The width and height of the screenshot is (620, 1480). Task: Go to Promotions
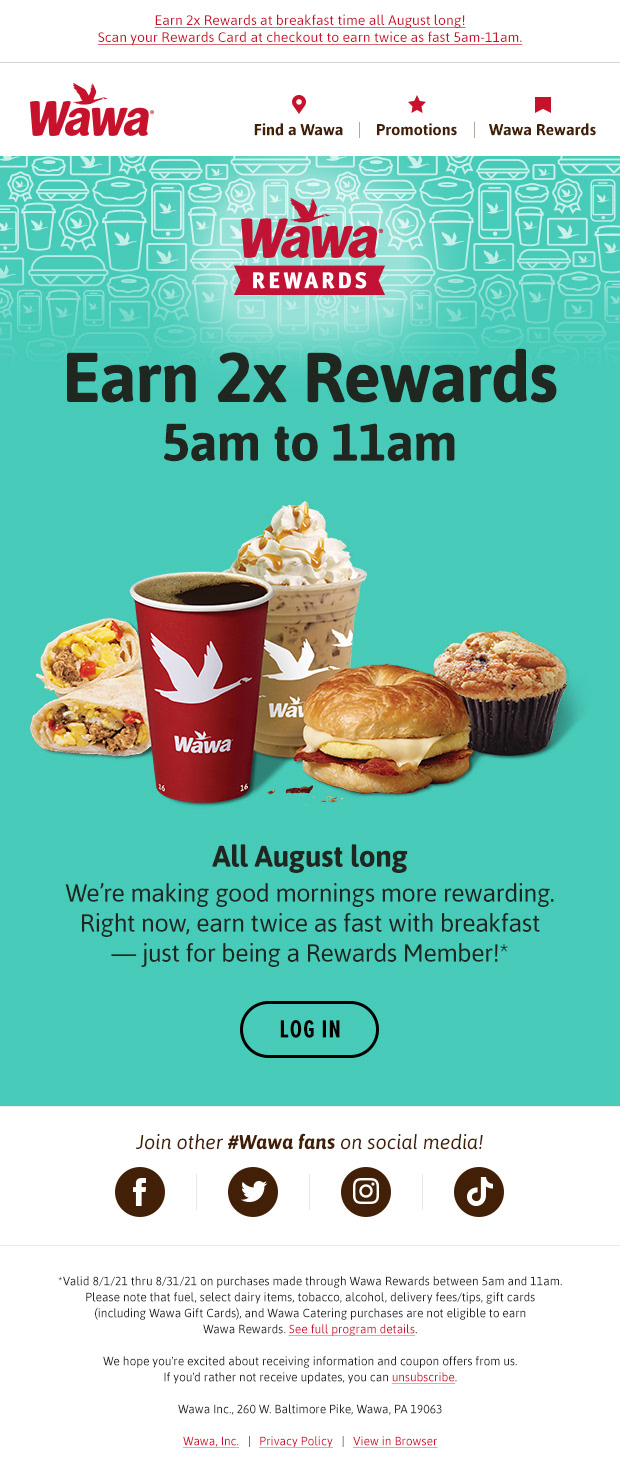click(x=416, y=118)
